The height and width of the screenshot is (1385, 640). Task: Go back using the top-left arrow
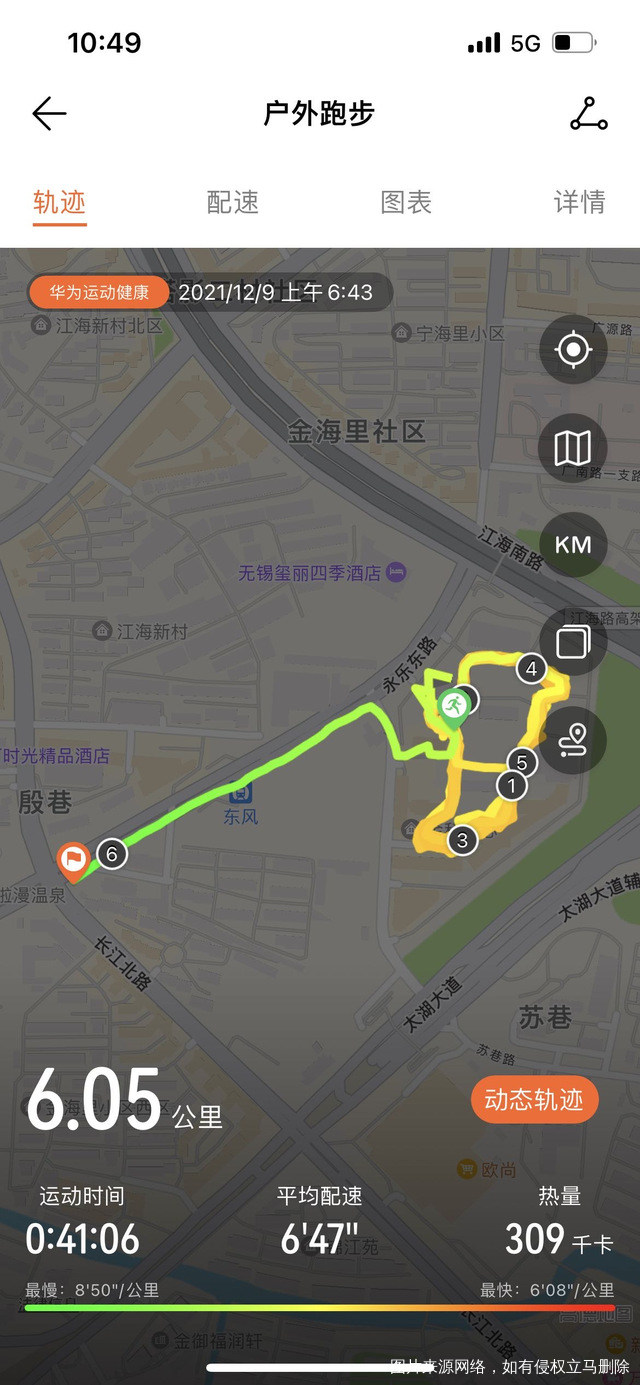point(49,114)
